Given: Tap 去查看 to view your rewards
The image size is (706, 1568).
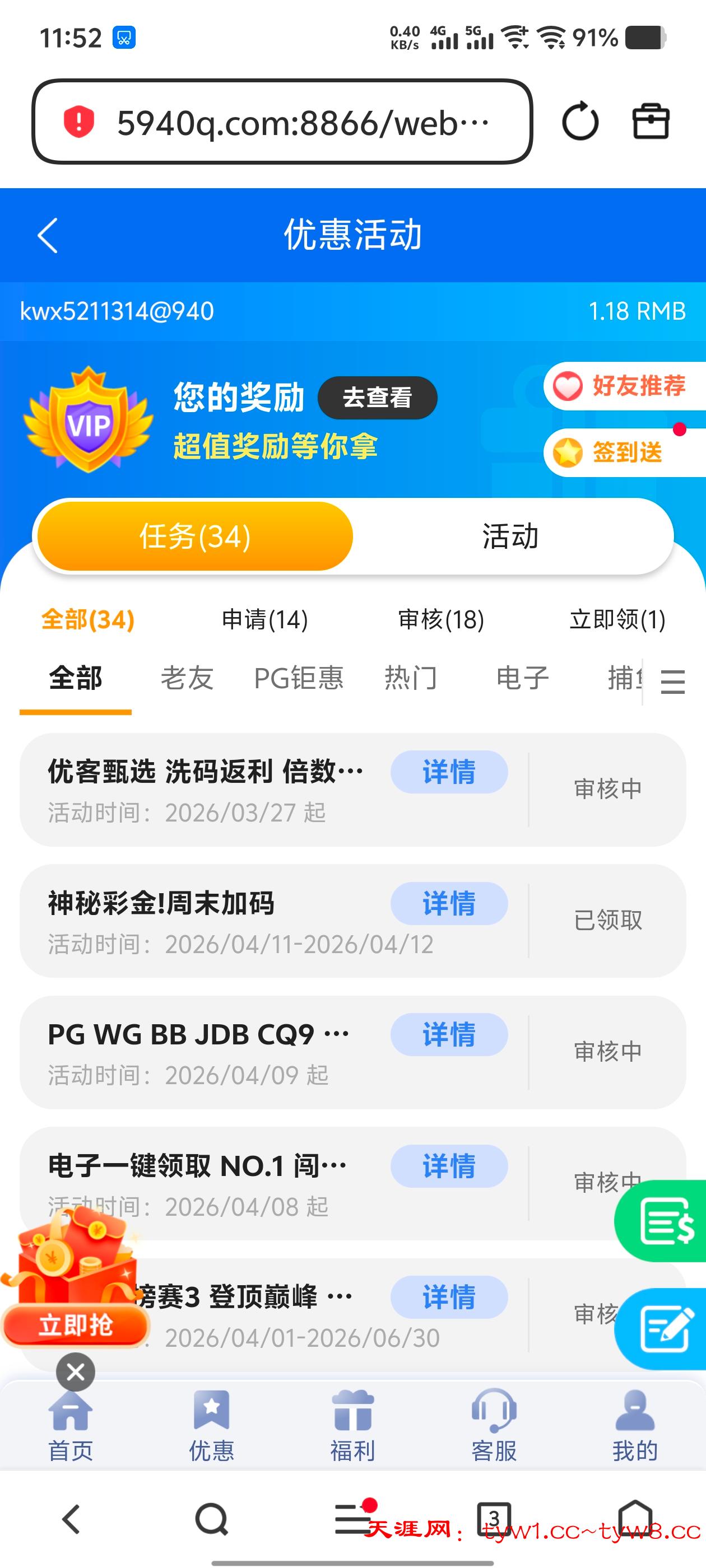Looking at the screenshot, I should click(x=377, y=398).
